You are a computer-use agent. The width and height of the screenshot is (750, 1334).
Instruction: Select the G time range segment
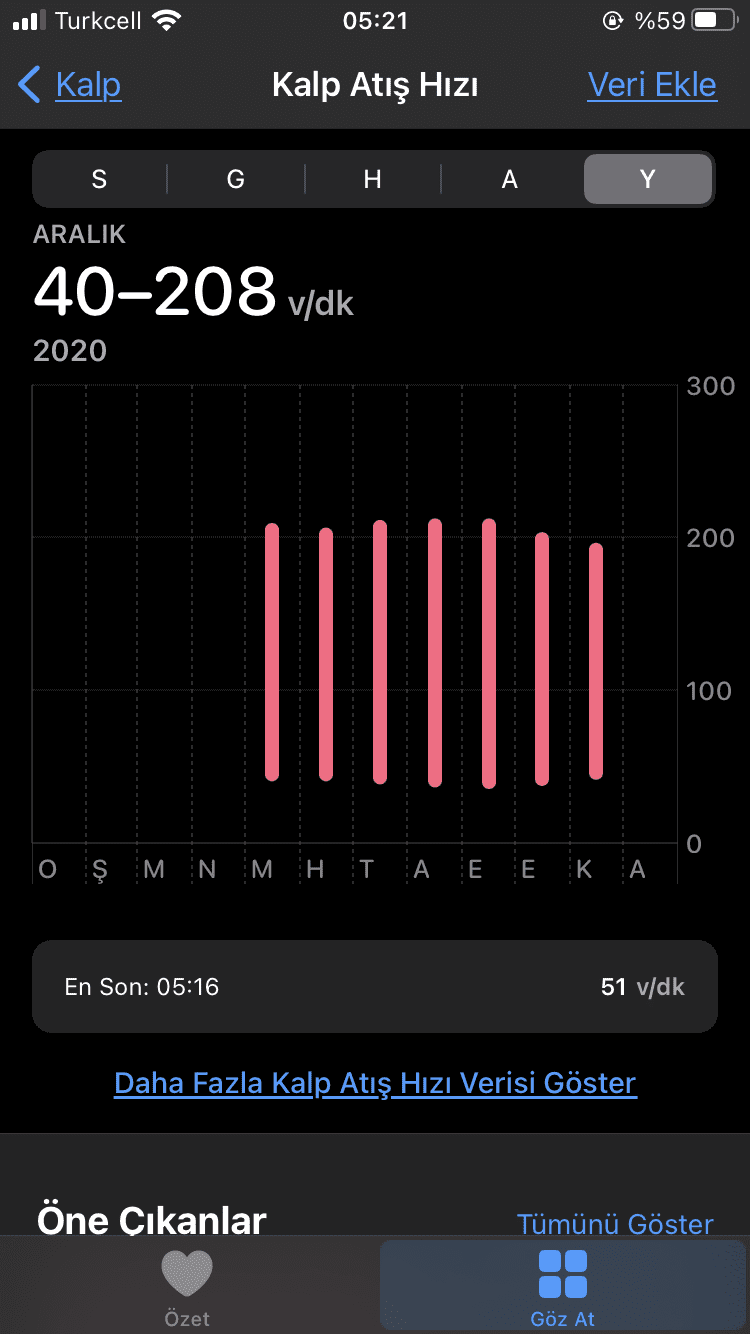(x=236, y=180)
